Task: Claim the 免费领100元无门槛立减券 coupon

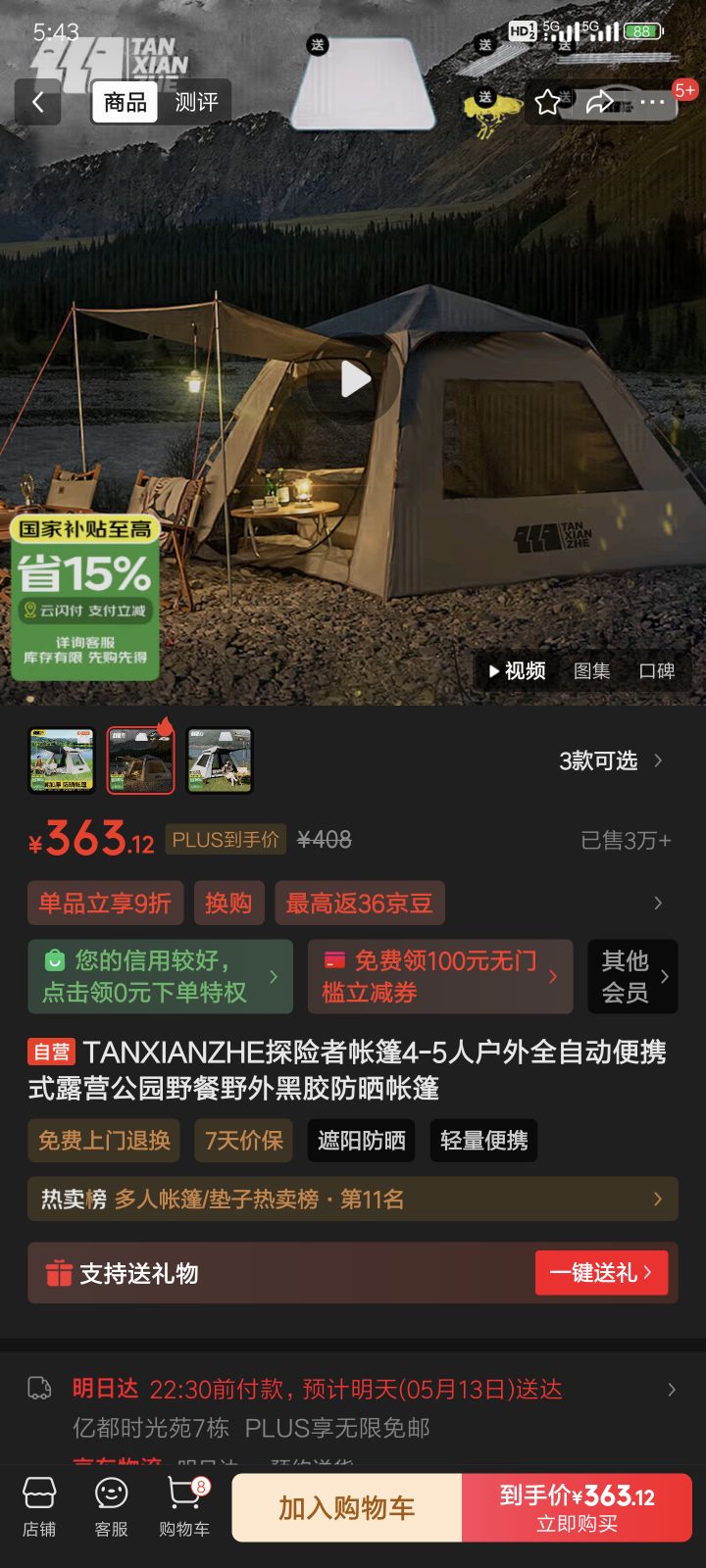Action: pyautogui.click(x=439, y=976)
